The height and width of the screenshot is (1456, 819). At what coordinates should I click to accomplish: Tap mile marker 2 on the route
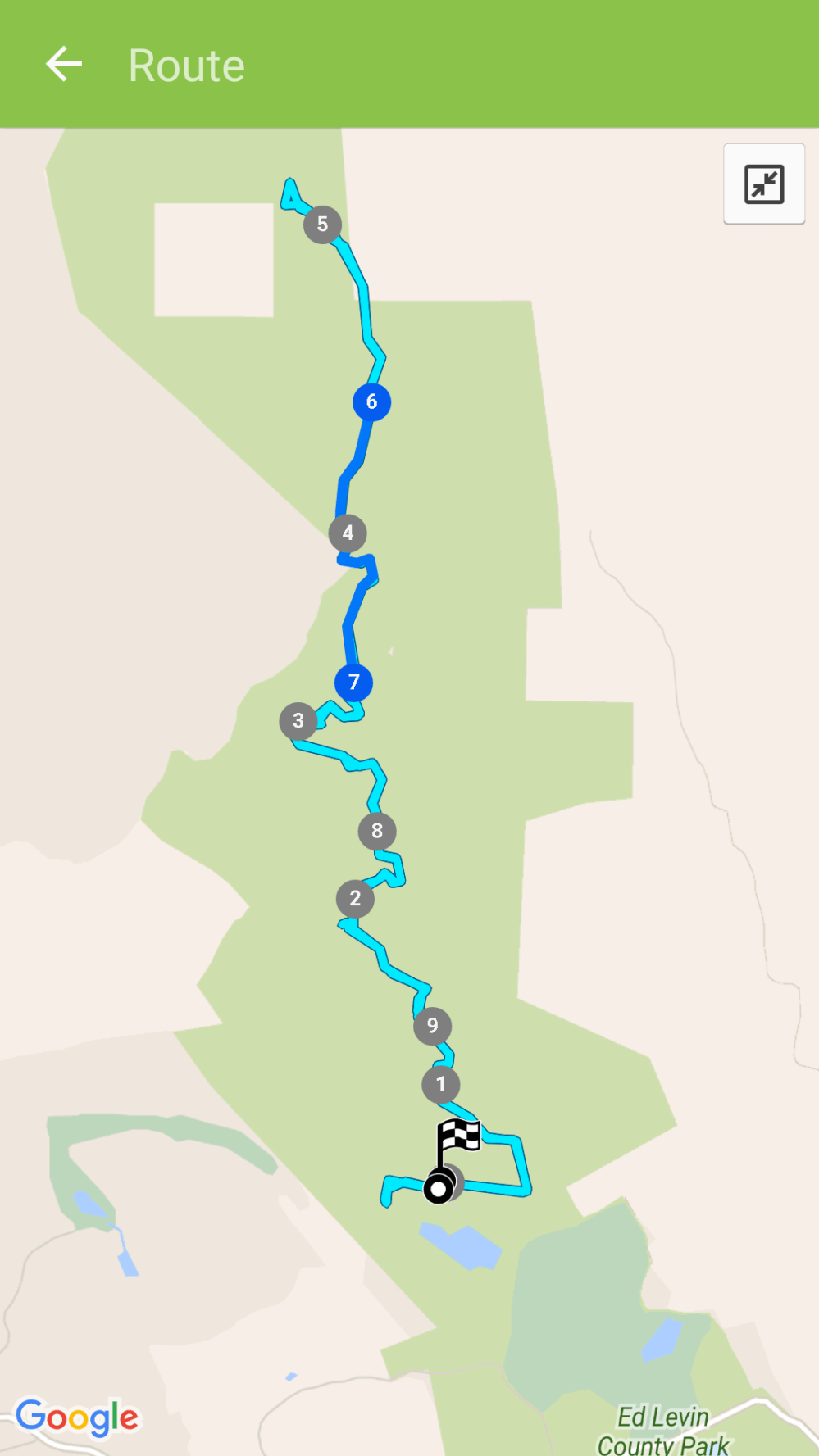tap(355, 899)
